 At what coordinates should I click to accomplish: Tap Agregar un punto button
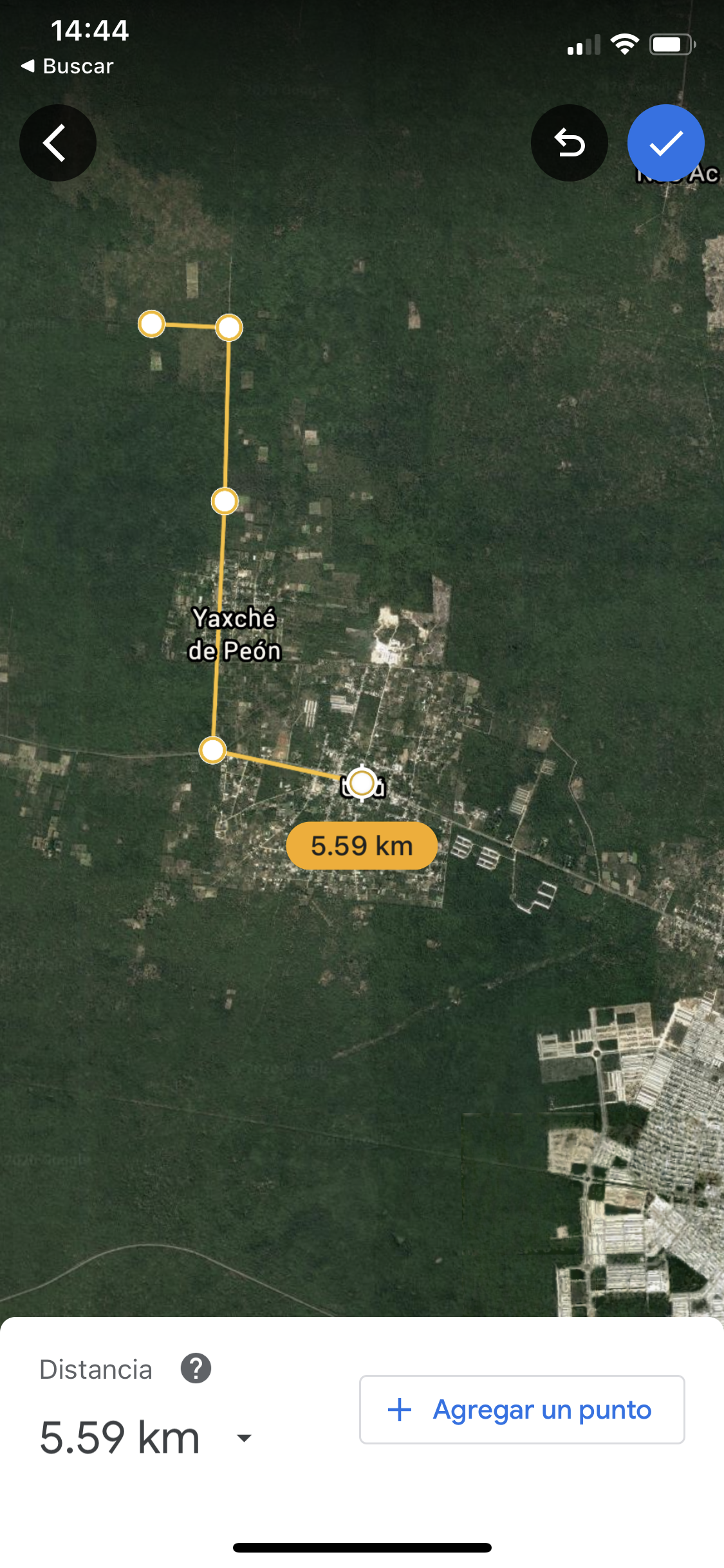521,1410
